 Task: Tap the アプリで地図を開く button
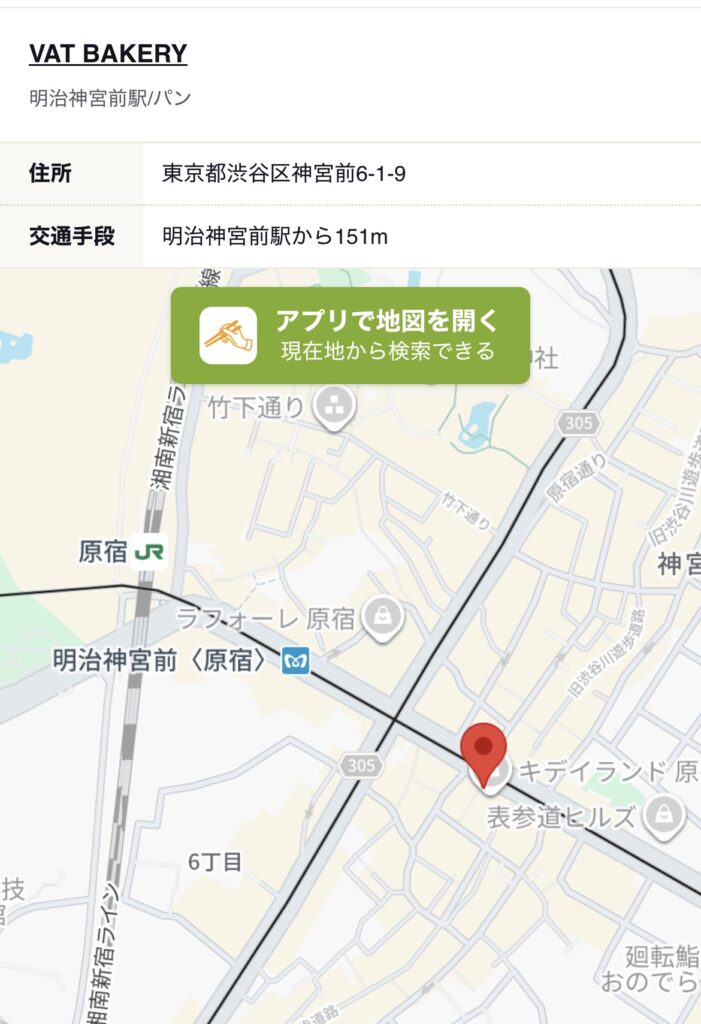coord(350,336)
